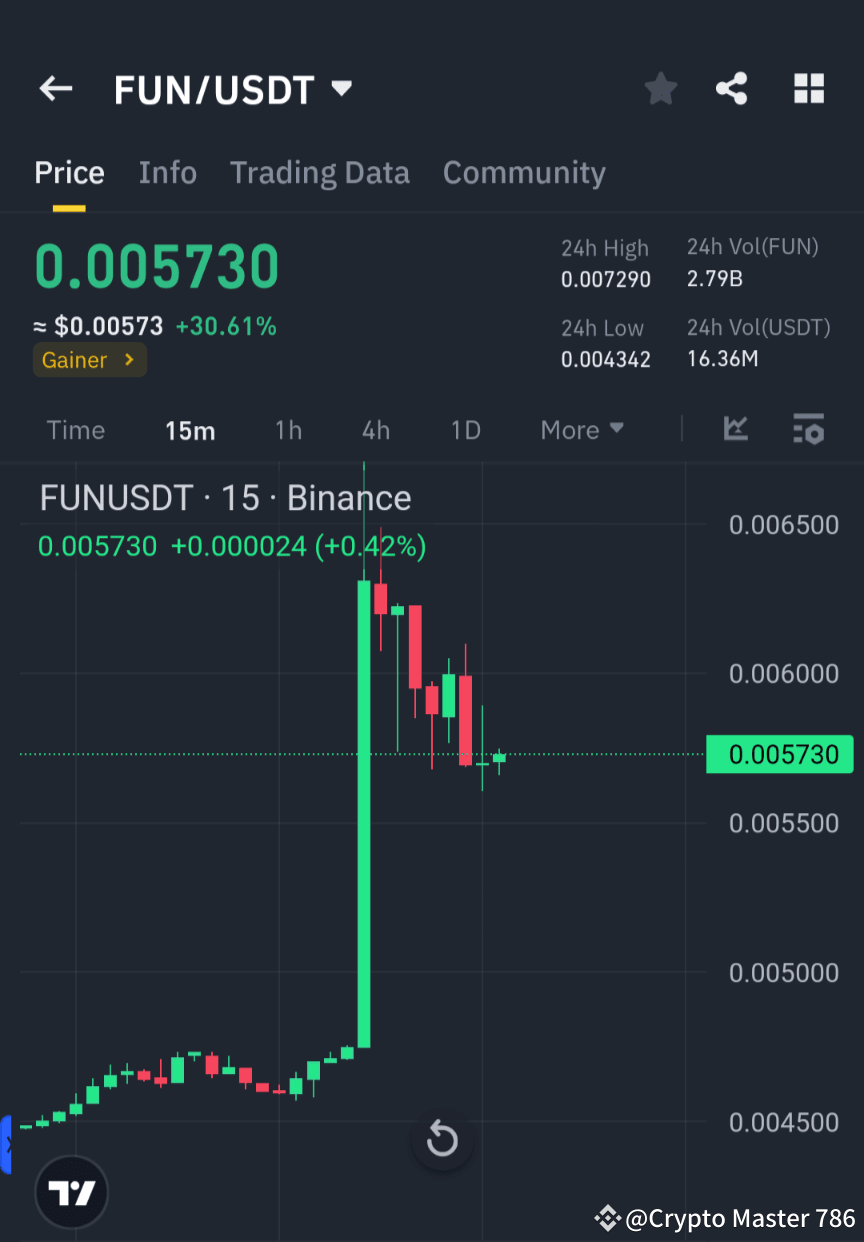Click the grid layout icon top right
This screenshot has height=1242, width=864.
[x=808, y=88]
